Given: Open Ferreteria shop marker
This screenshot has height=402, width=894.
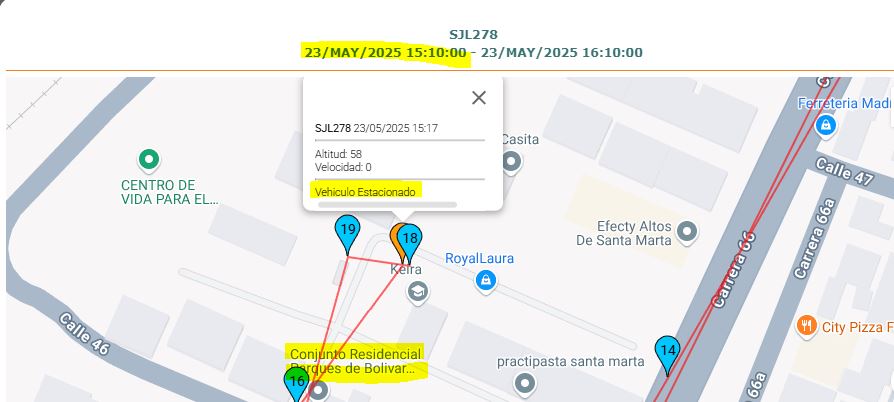Looking at the screenshot, I should (x=825, y=125).
